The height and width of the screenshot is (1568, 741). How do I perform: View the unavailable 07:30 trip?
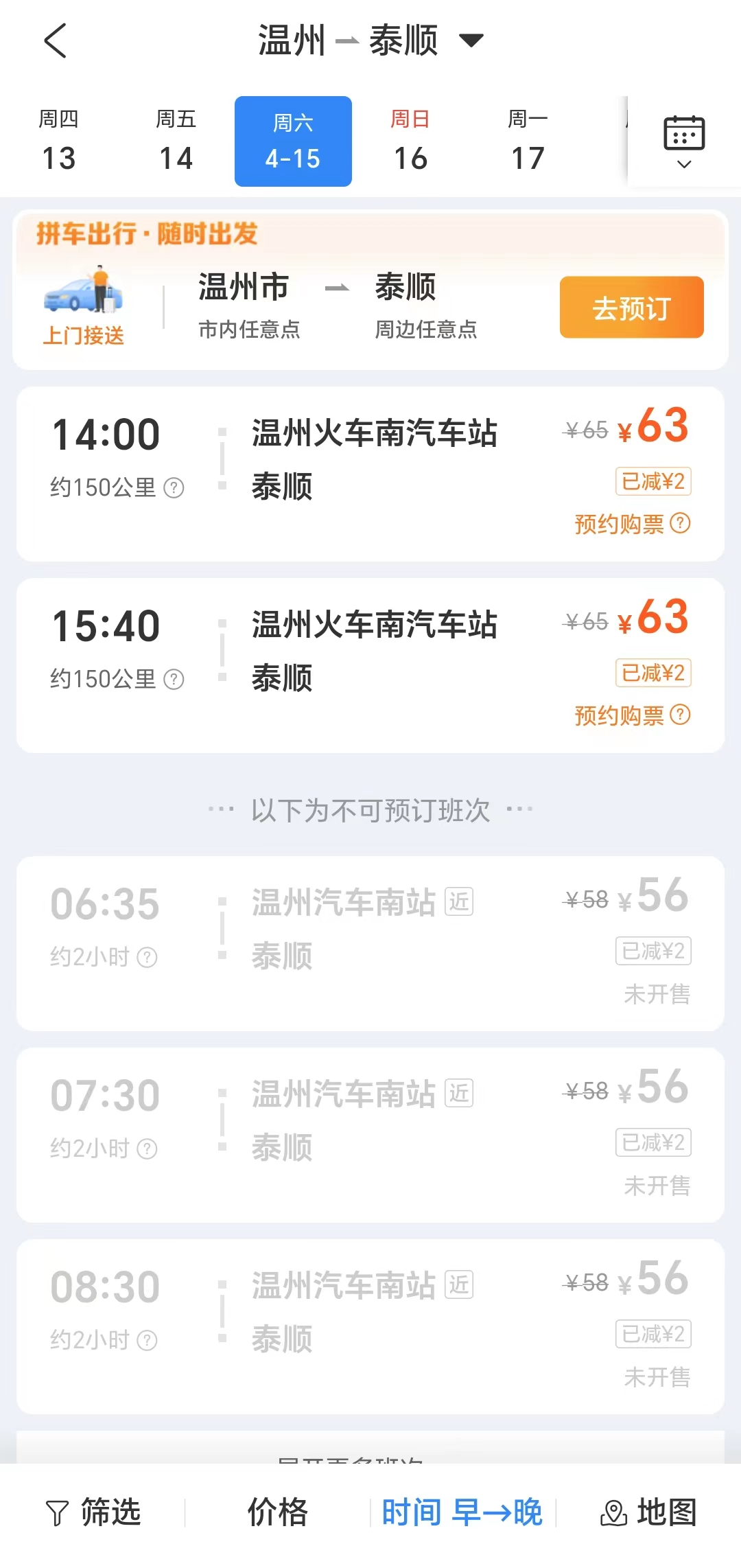[x=370, y=1134]
